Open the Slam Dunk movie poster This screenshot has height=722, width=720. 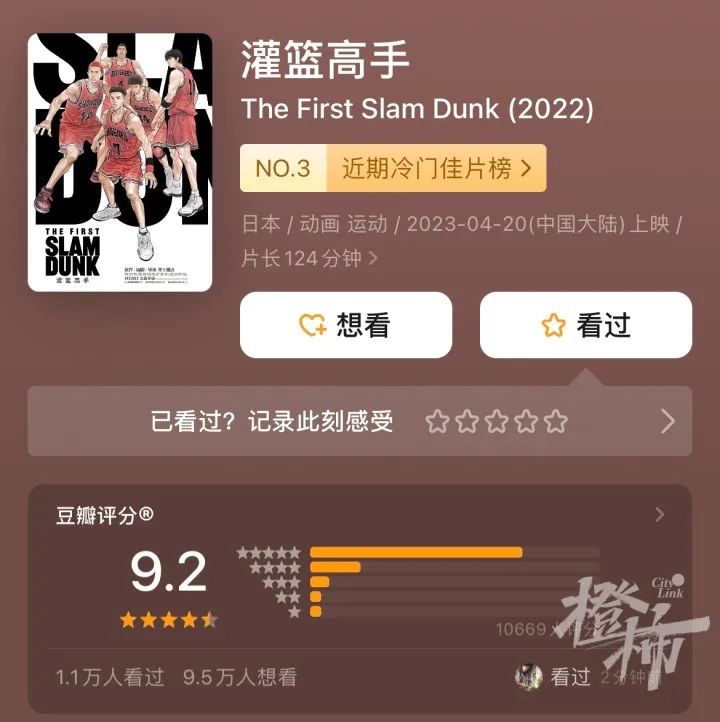click(x=120, y=162)
